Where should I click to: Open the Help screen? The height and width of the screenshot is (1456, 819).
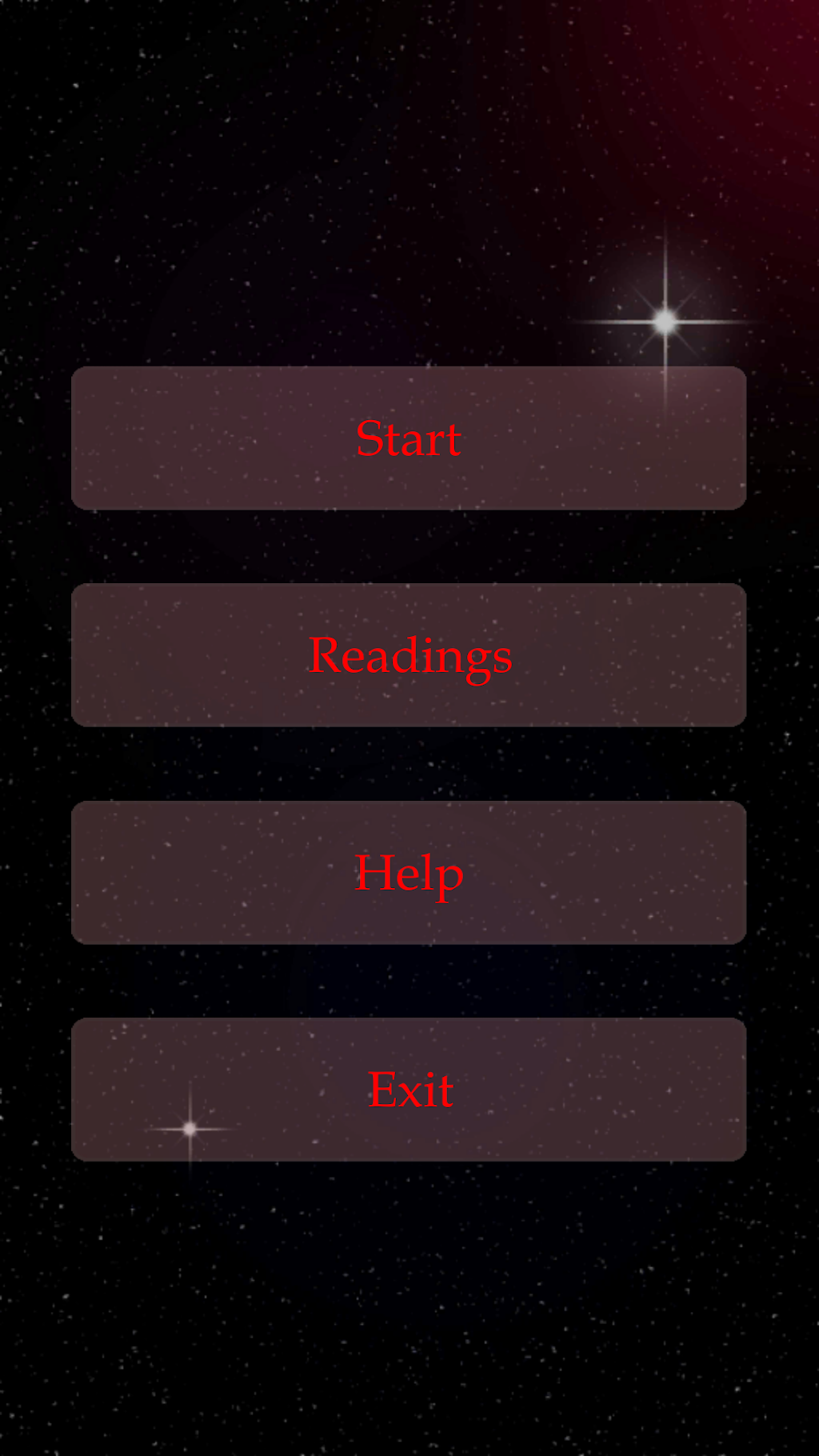(x=409, y=873)
